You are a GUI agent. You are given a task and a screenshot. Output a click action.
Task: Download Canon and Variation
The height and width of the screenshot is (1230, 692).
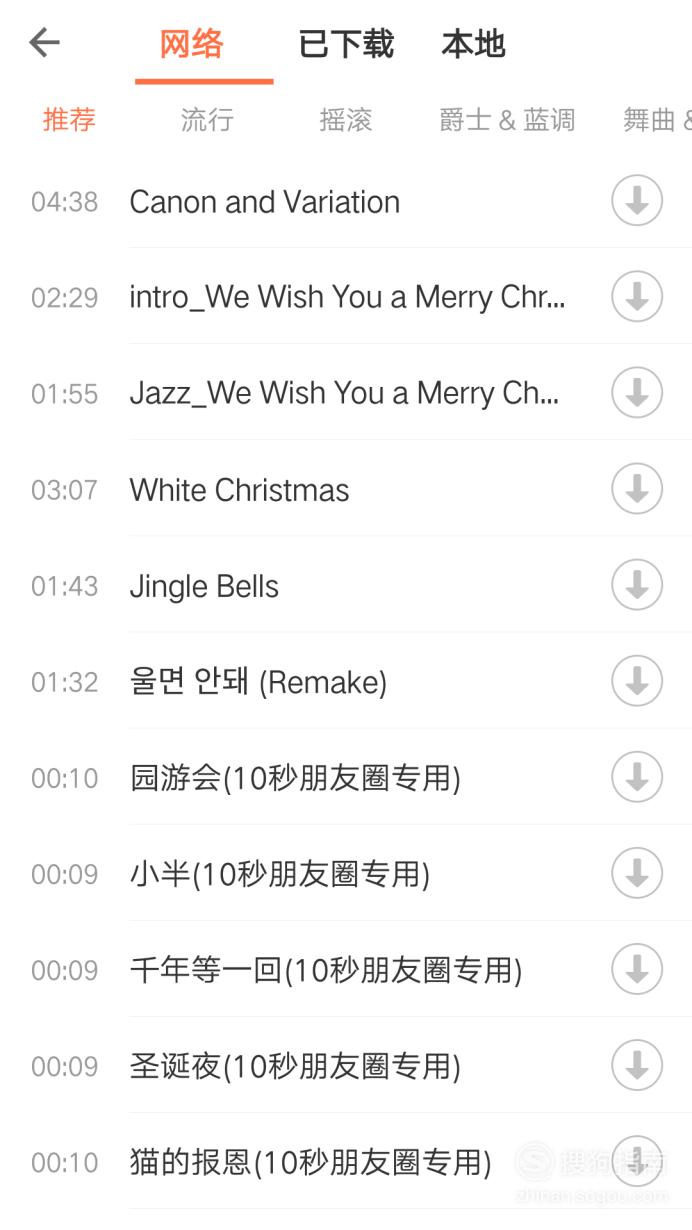637,201
